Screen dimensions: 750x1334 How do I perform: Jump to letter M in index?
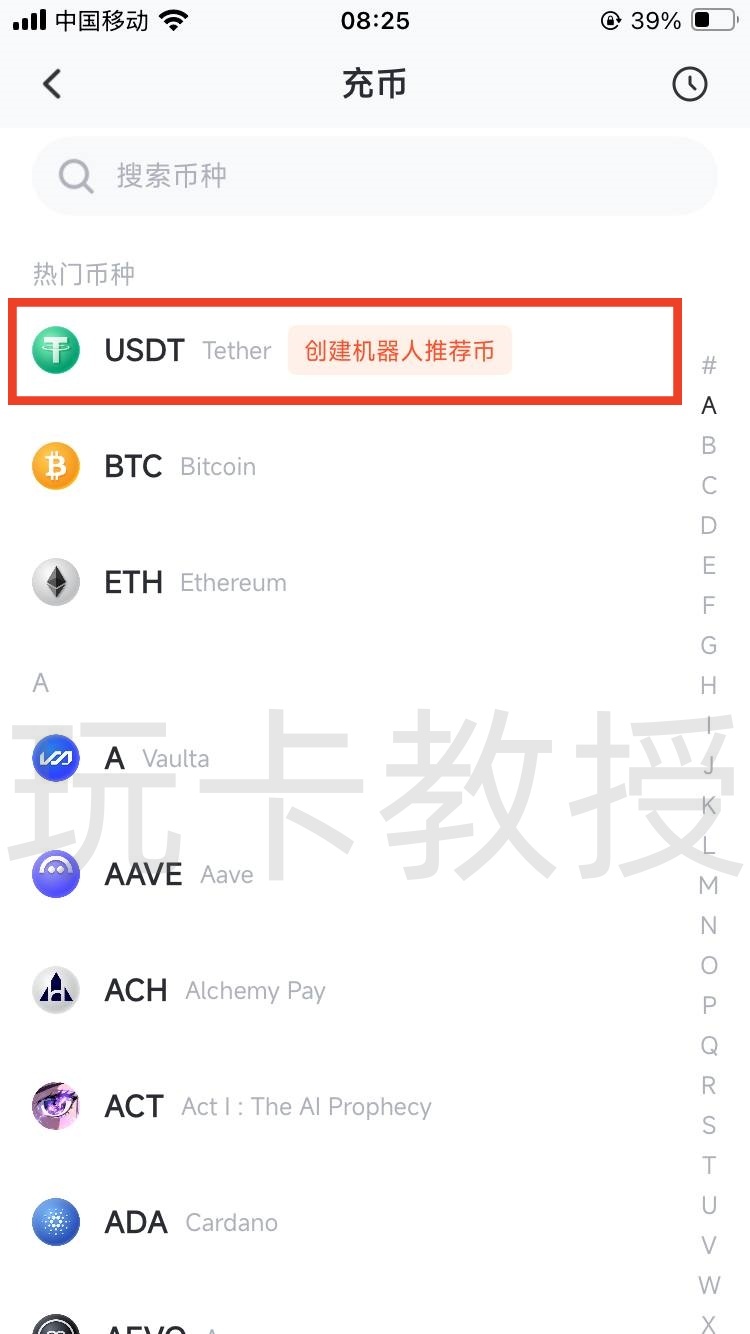pyautogui.click(x=709, y=885)
